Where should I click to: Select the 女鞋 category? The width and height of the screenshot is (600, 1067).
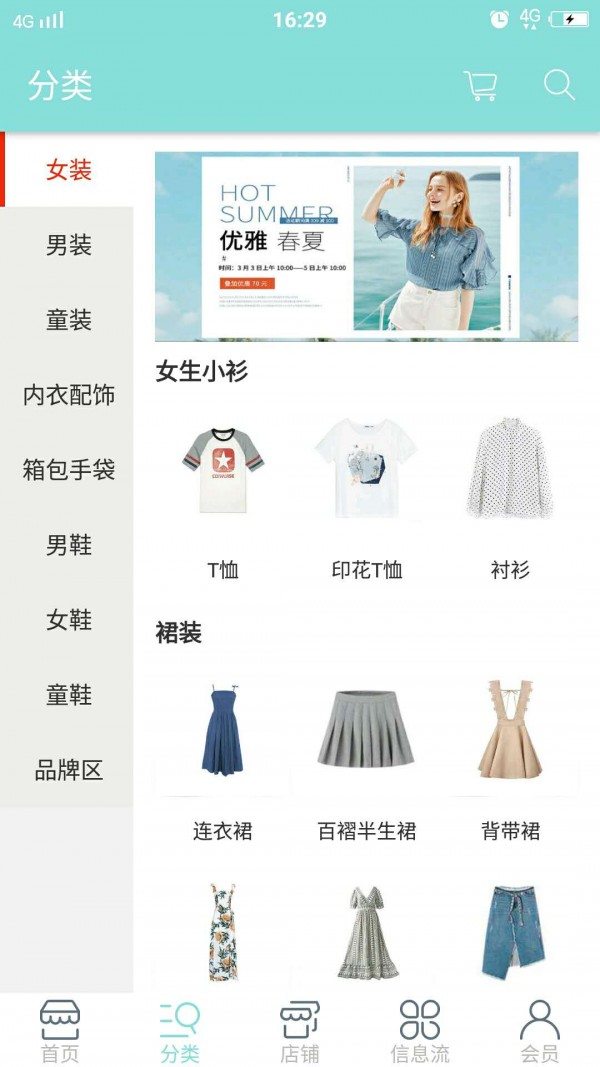[68, 620]
